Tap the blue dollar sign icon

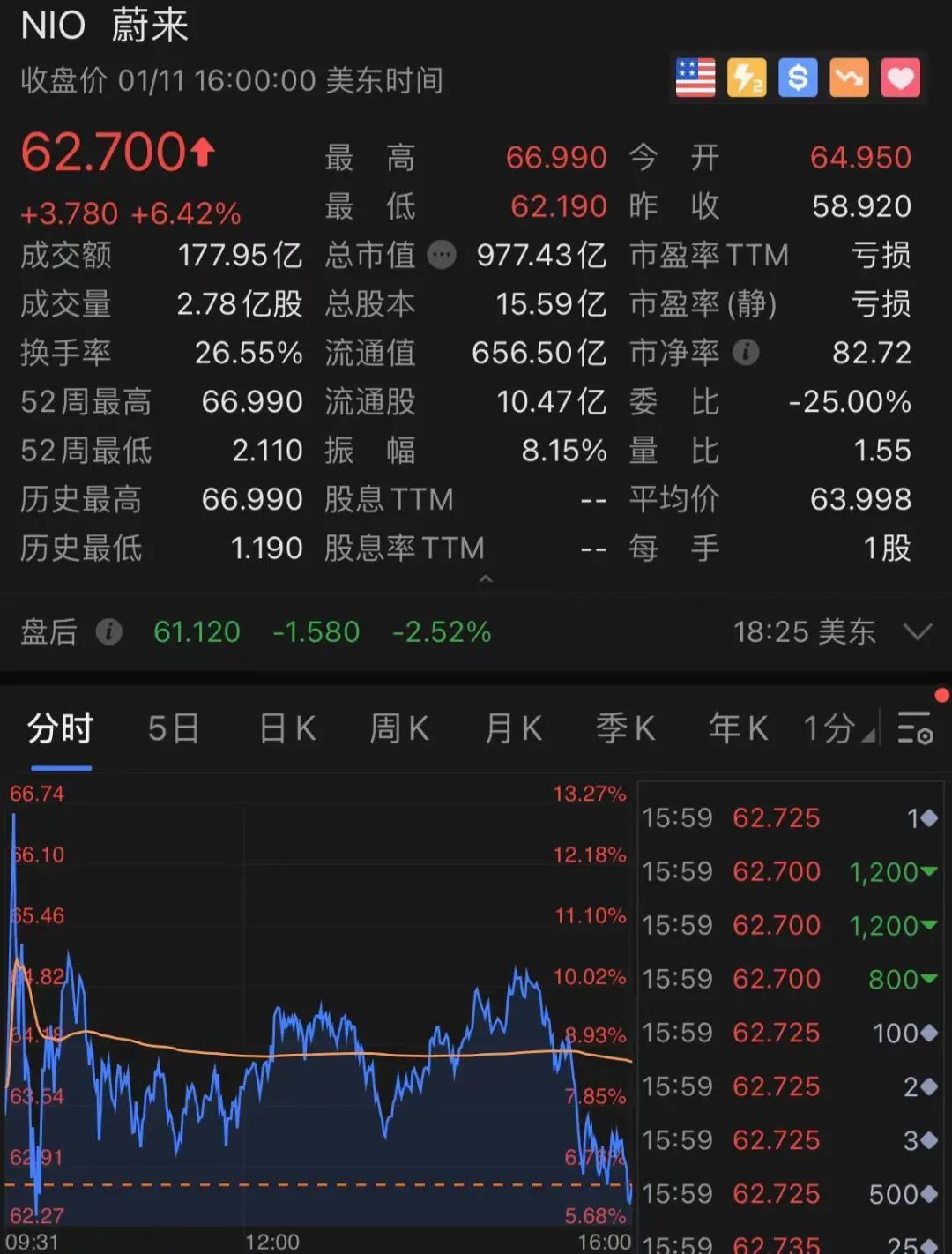pos(798,78)
